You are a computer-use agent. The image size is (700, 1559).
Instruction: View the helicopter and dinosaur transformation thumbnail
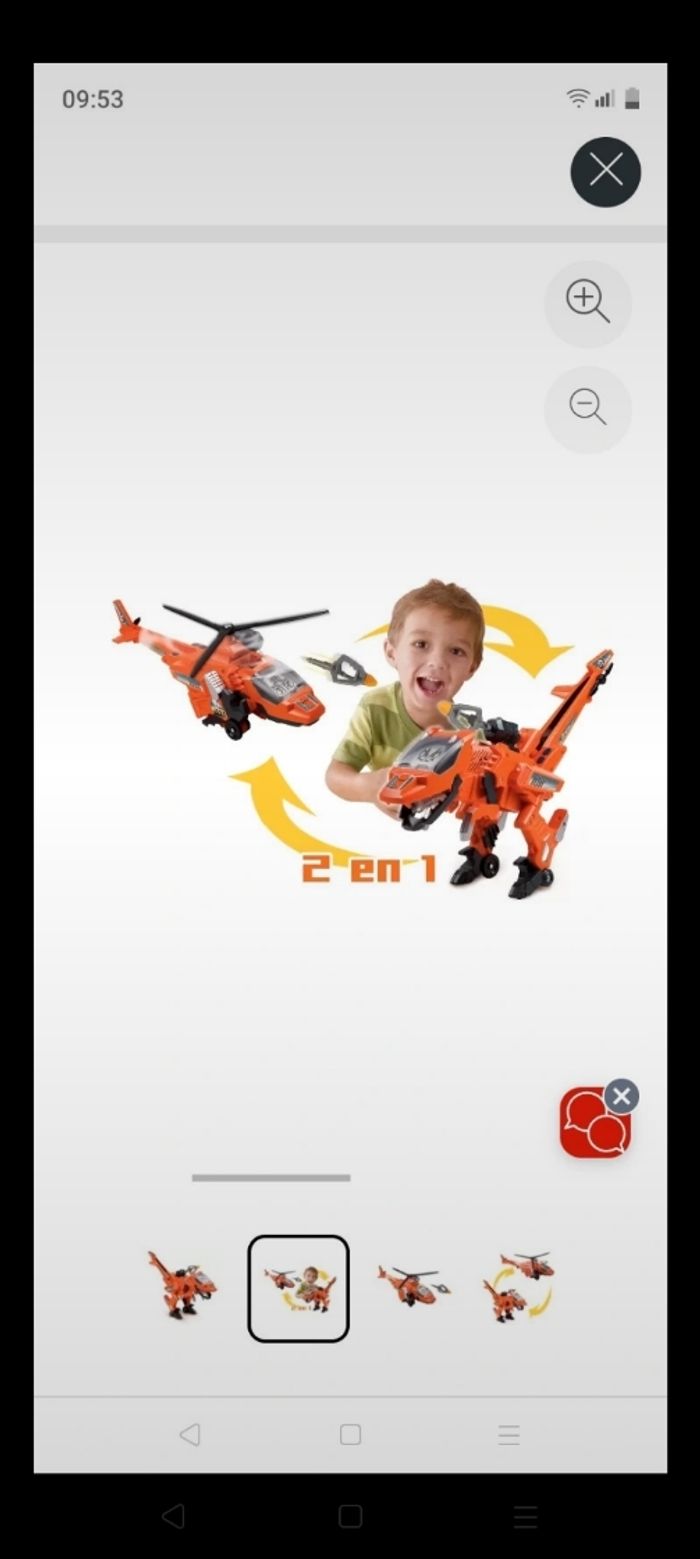519,1287
